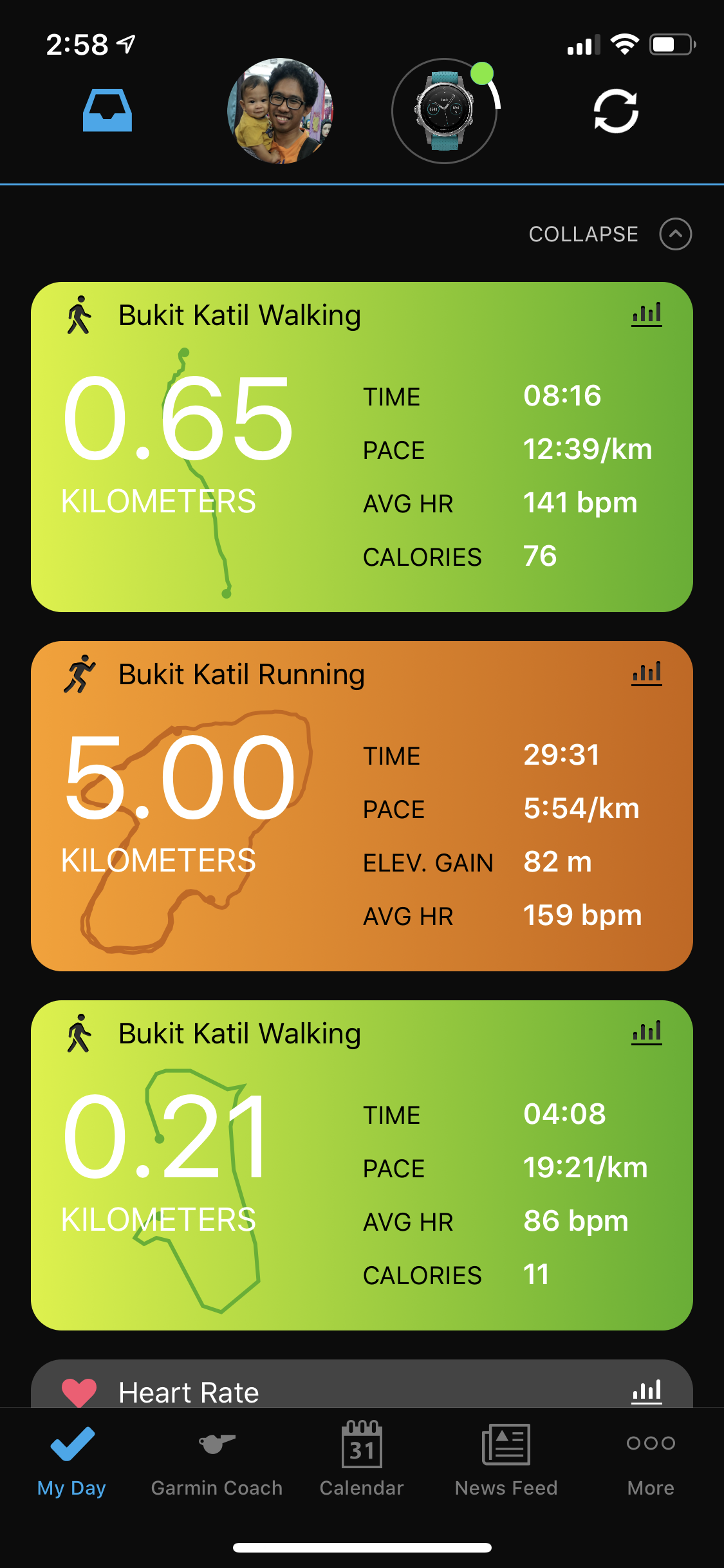View the chart for the 0.65 km walk
Viewport: 724px width, 1568px height.
coord(646,315)
